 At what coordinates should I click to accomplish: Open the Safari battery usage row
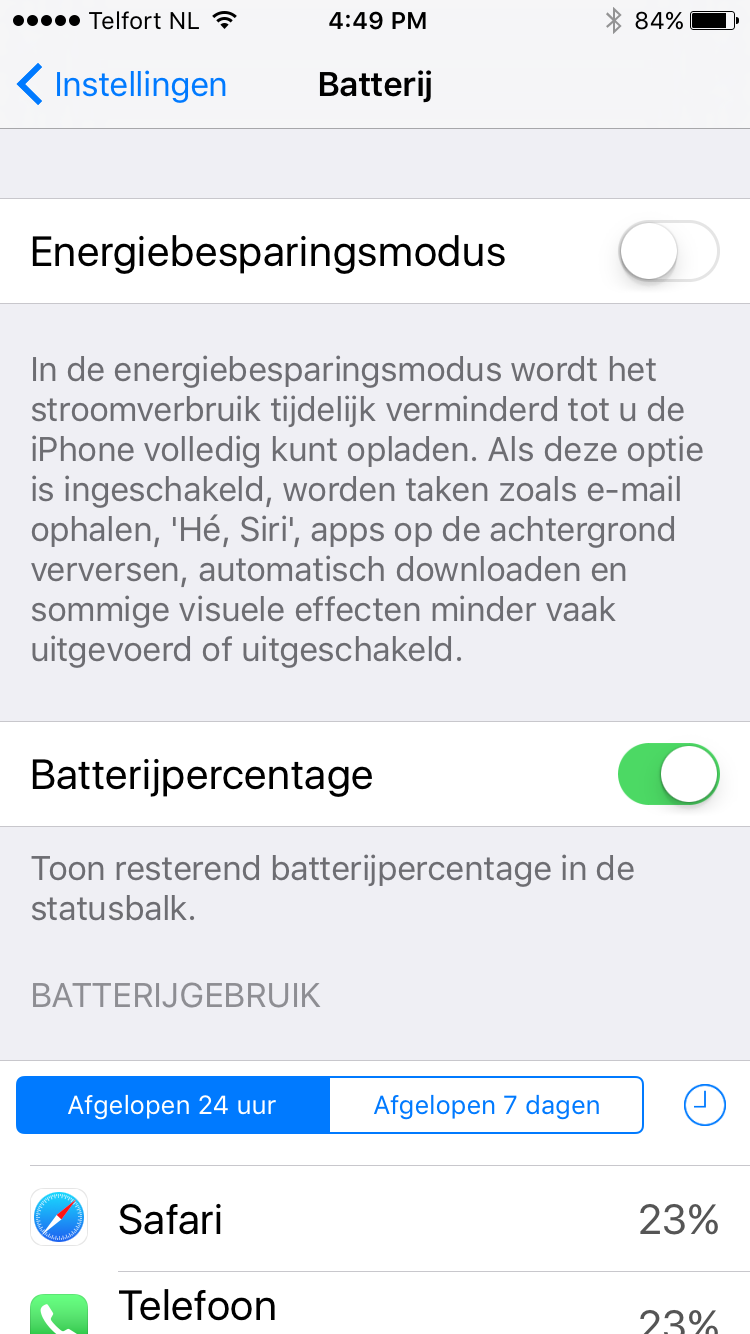tap(375, 1219)
